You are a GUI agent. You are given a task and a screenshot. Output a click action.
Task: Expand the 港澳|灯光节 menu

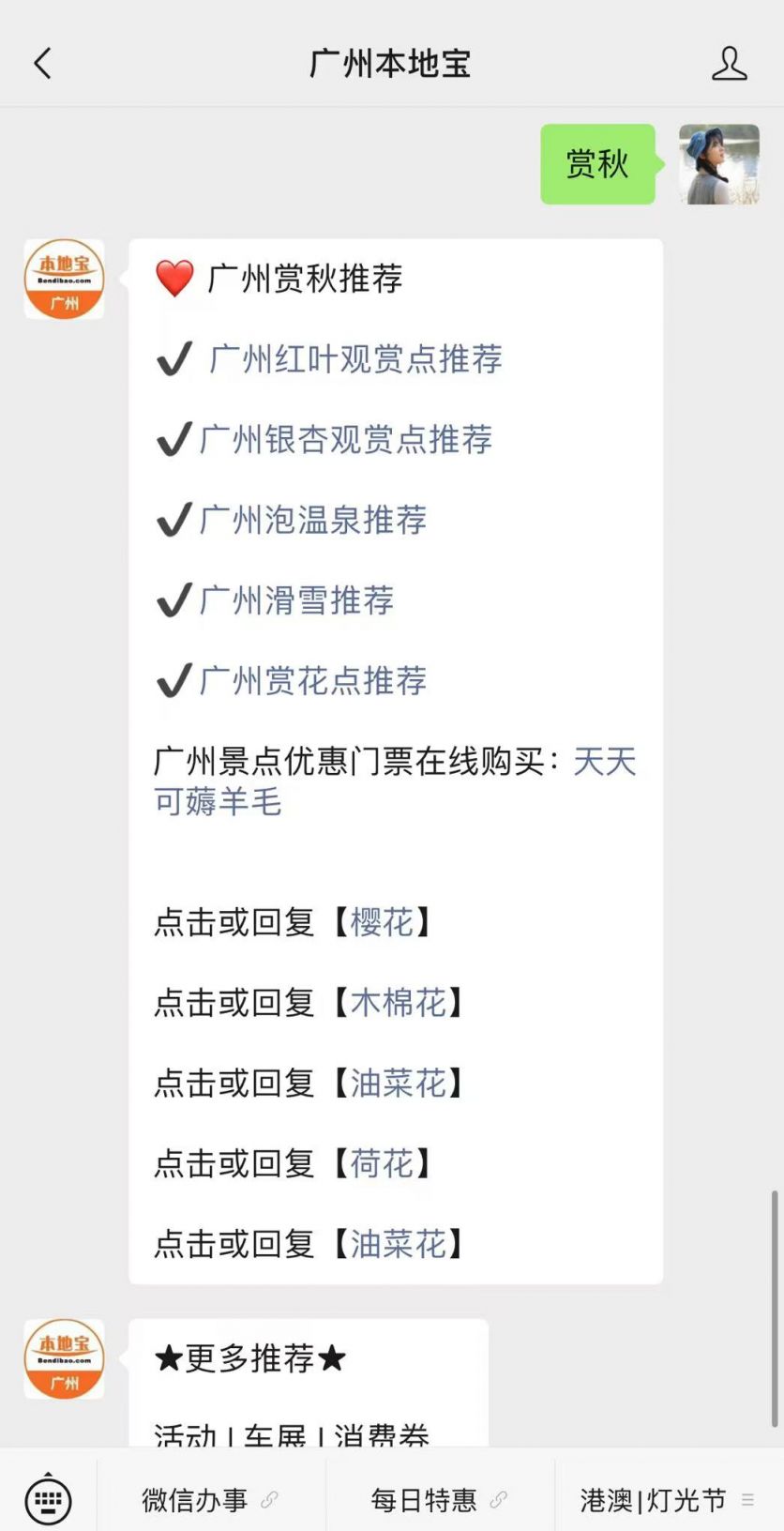(667, 1500)
